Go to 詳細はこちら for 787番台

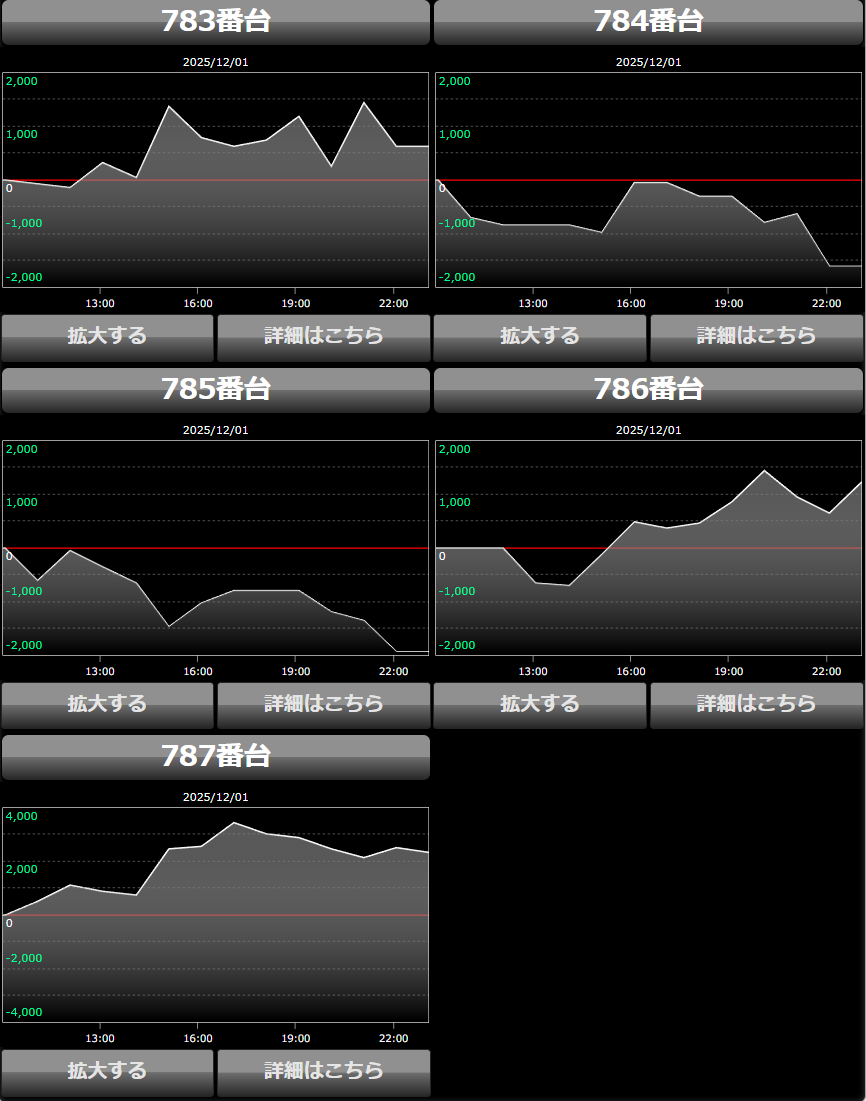click(x=323, y=1072)
